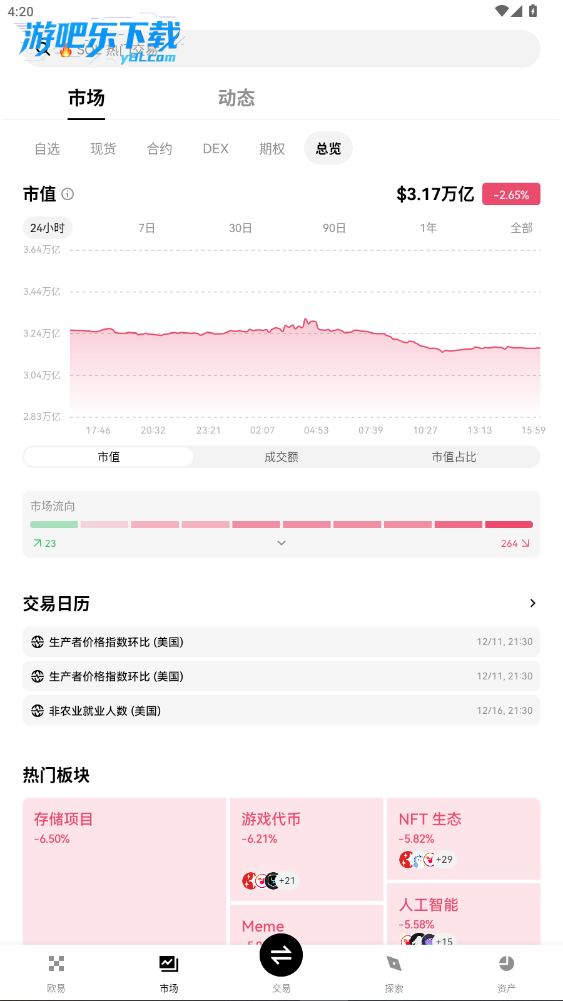The width and height of the screenshot is (563, 1001).
Task: Switch the chart to 成交额
Action: click(281, 456)
